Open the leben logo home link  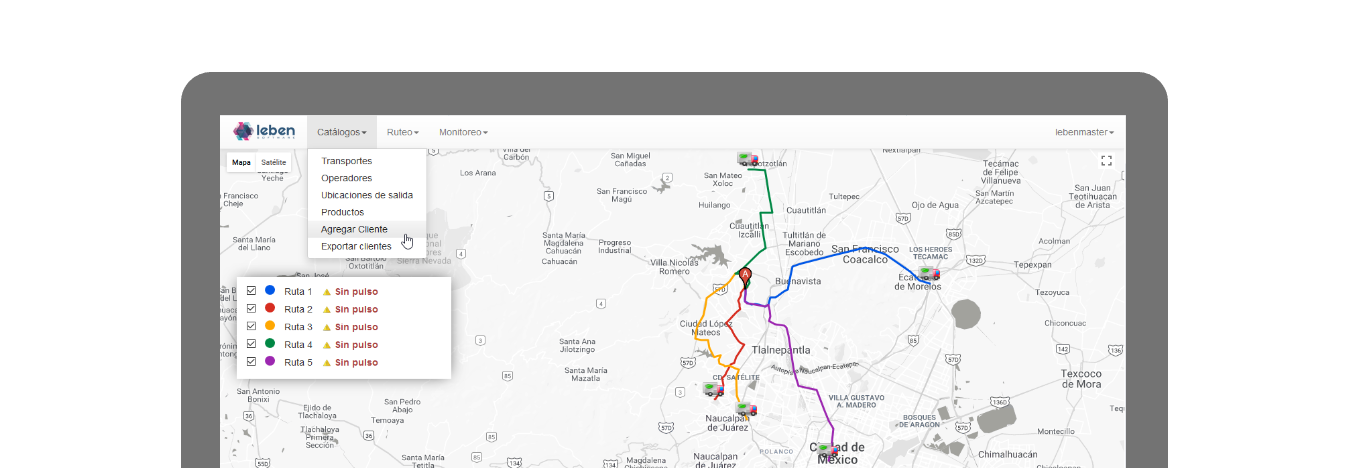point(264,132)
